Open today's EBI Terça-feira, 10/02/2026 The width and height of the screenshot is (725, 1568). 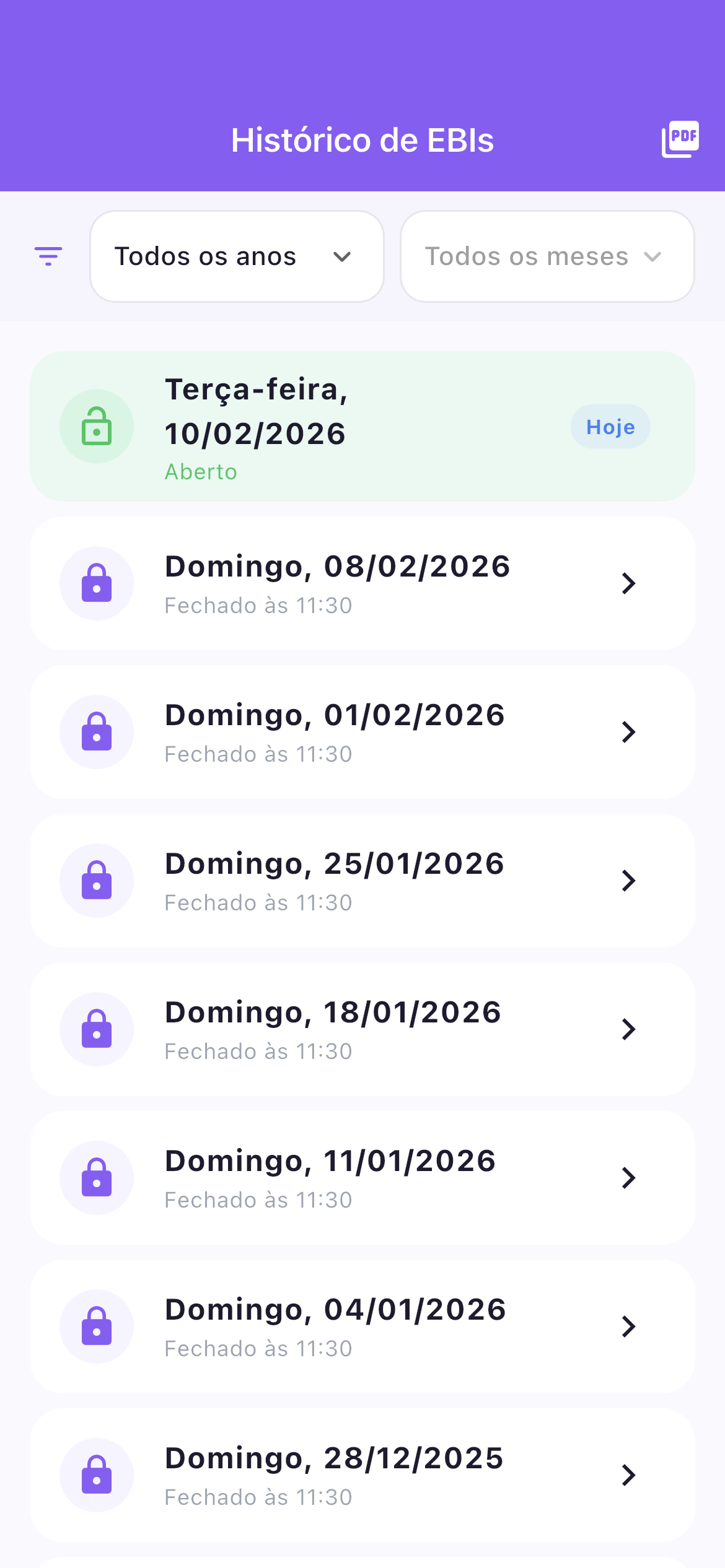[x=362, y=427]
